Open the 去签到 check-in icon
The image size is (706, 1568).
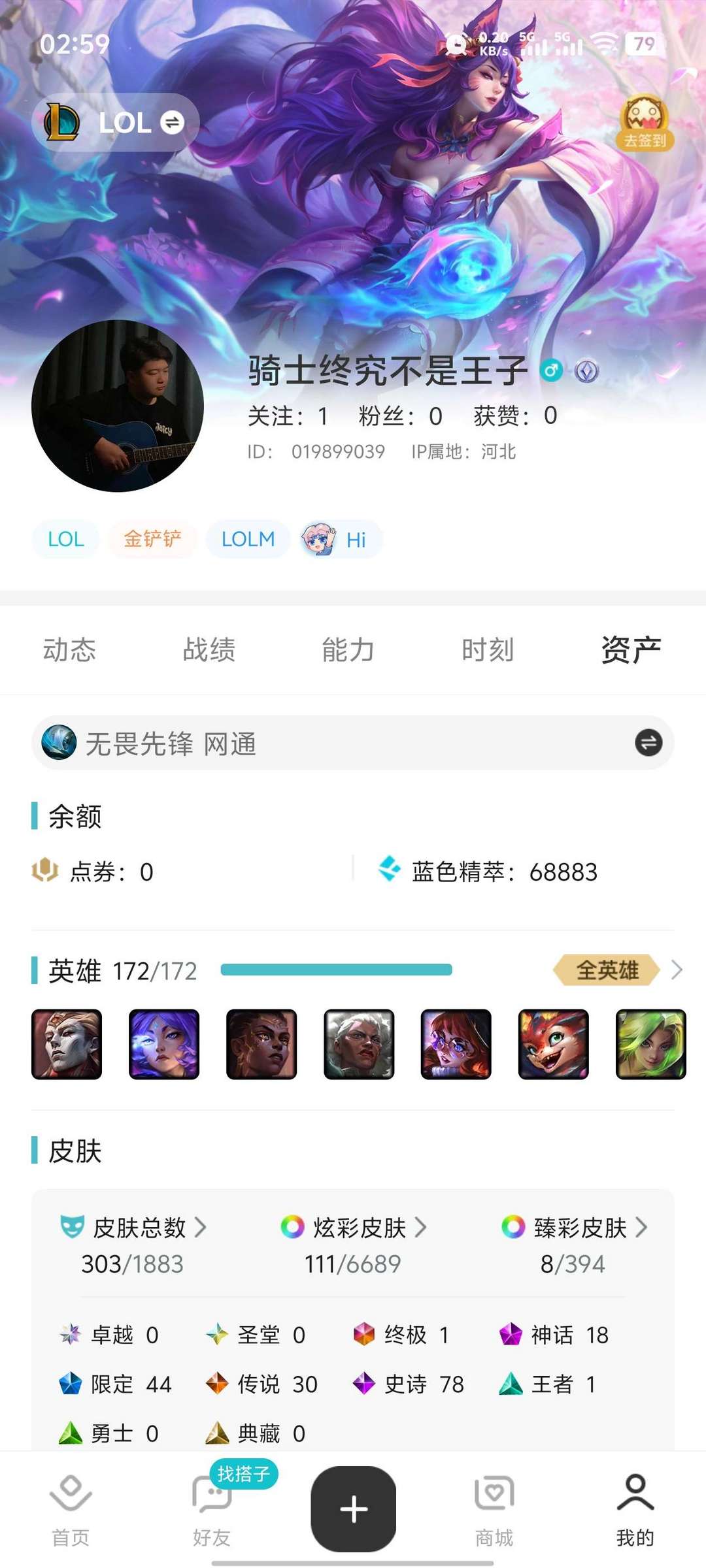pyautogui.click(x=644, y=123)
